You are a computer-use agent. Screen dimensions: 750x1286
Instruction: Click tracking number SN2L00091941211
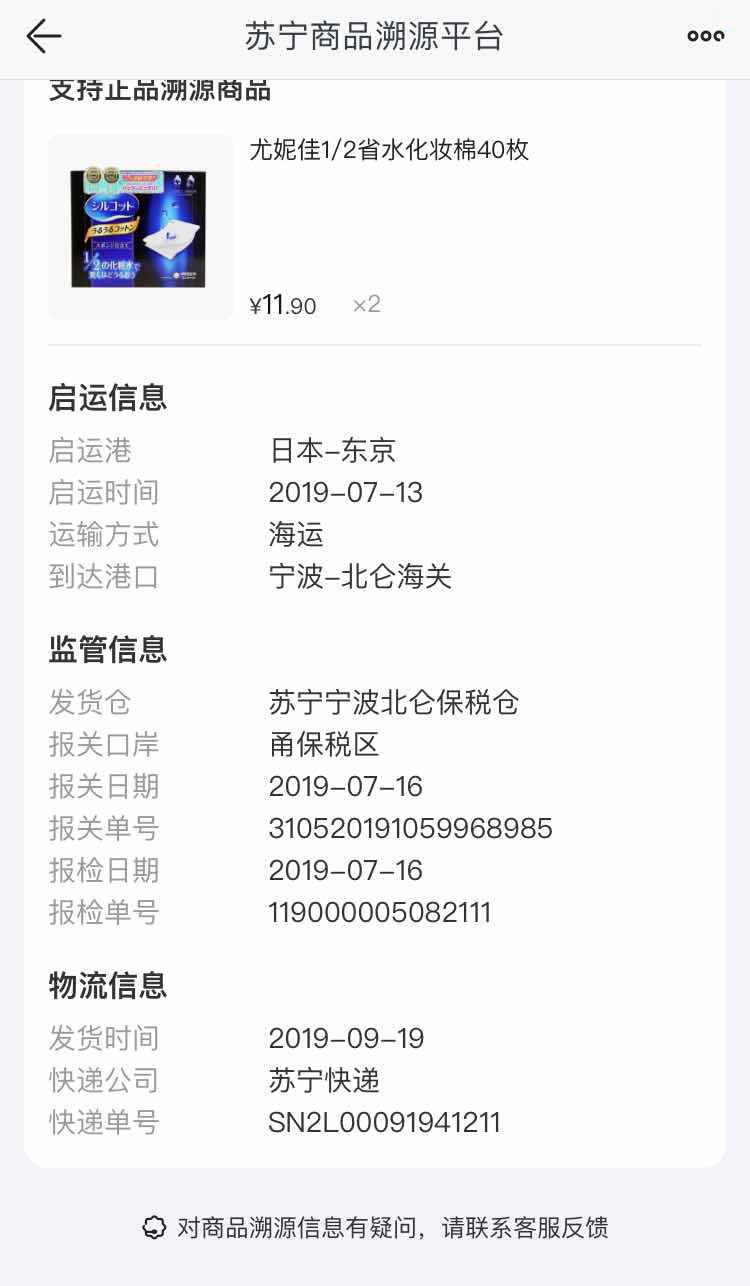pyautogui.click(x=386, y=1122)
